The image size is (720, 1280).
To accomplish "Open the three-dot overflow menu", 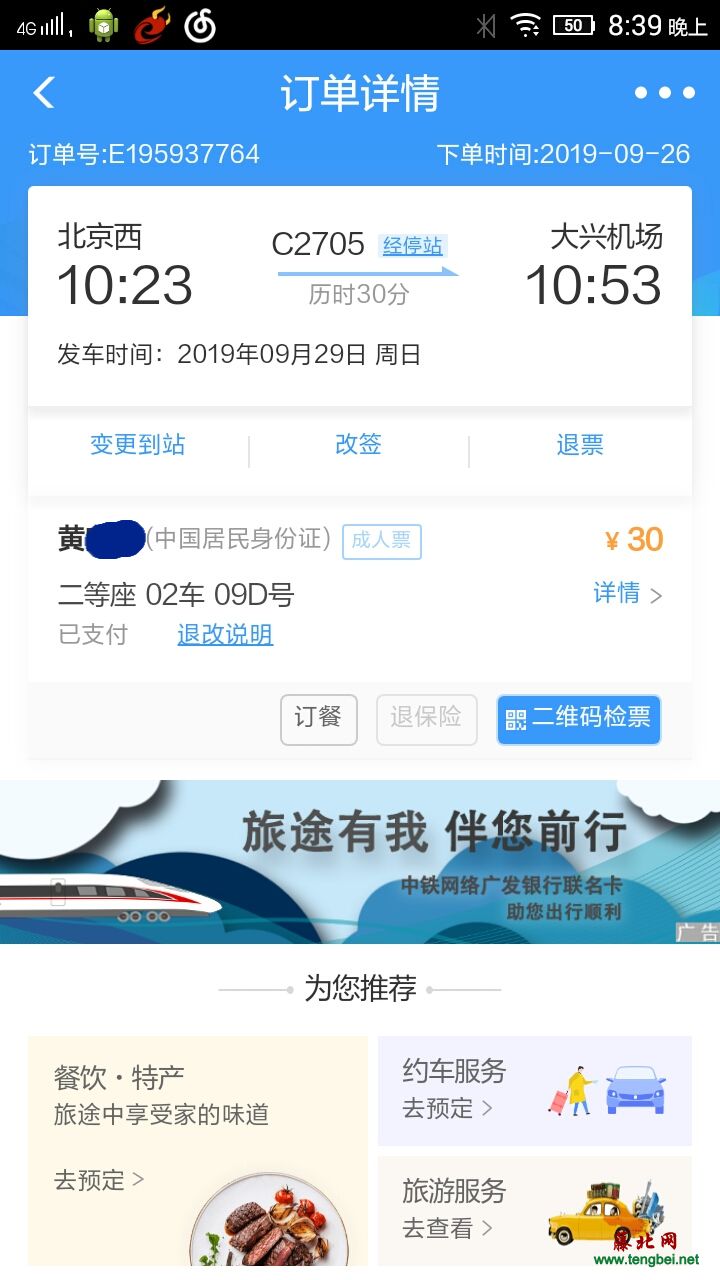I will click(x=665, y=93).
